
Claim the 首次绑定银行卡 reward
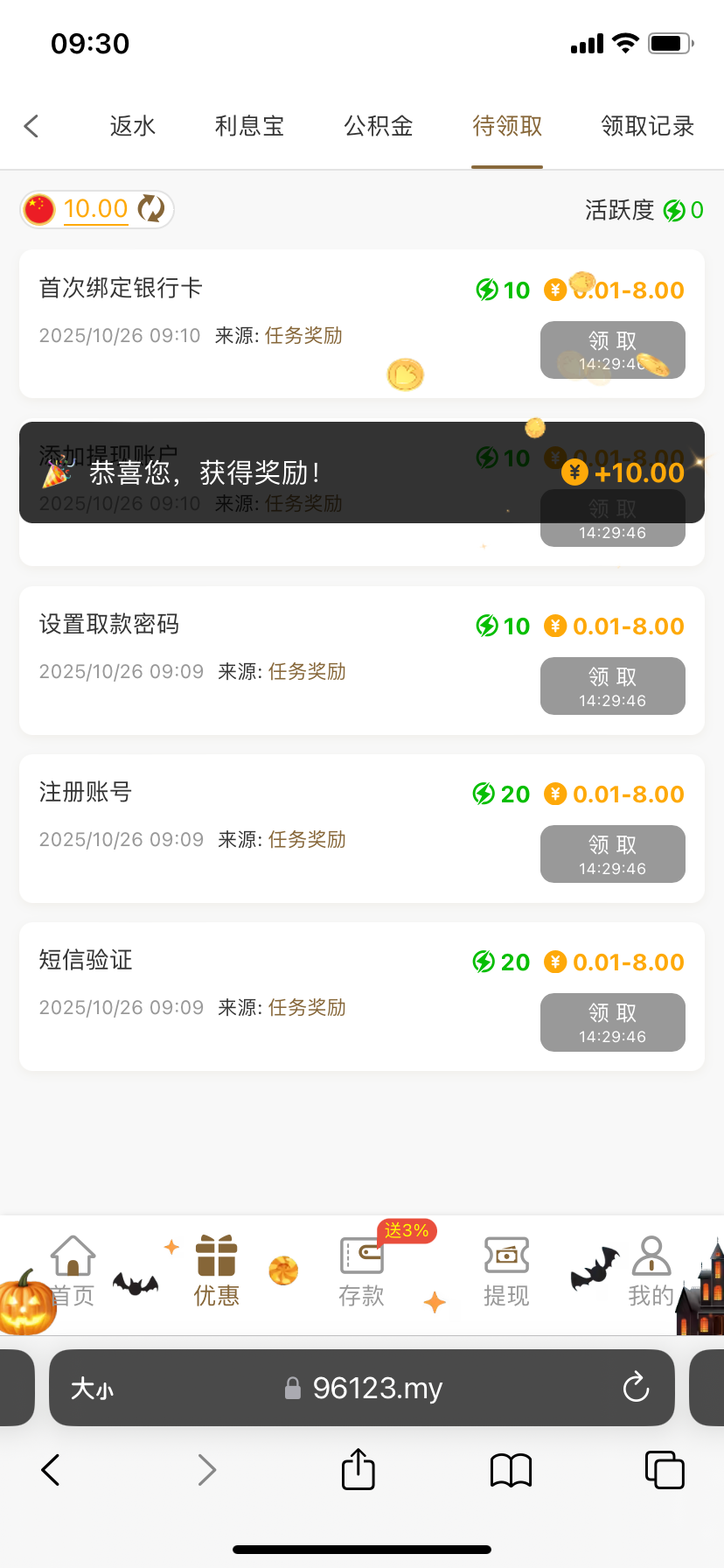click(612, 350)
